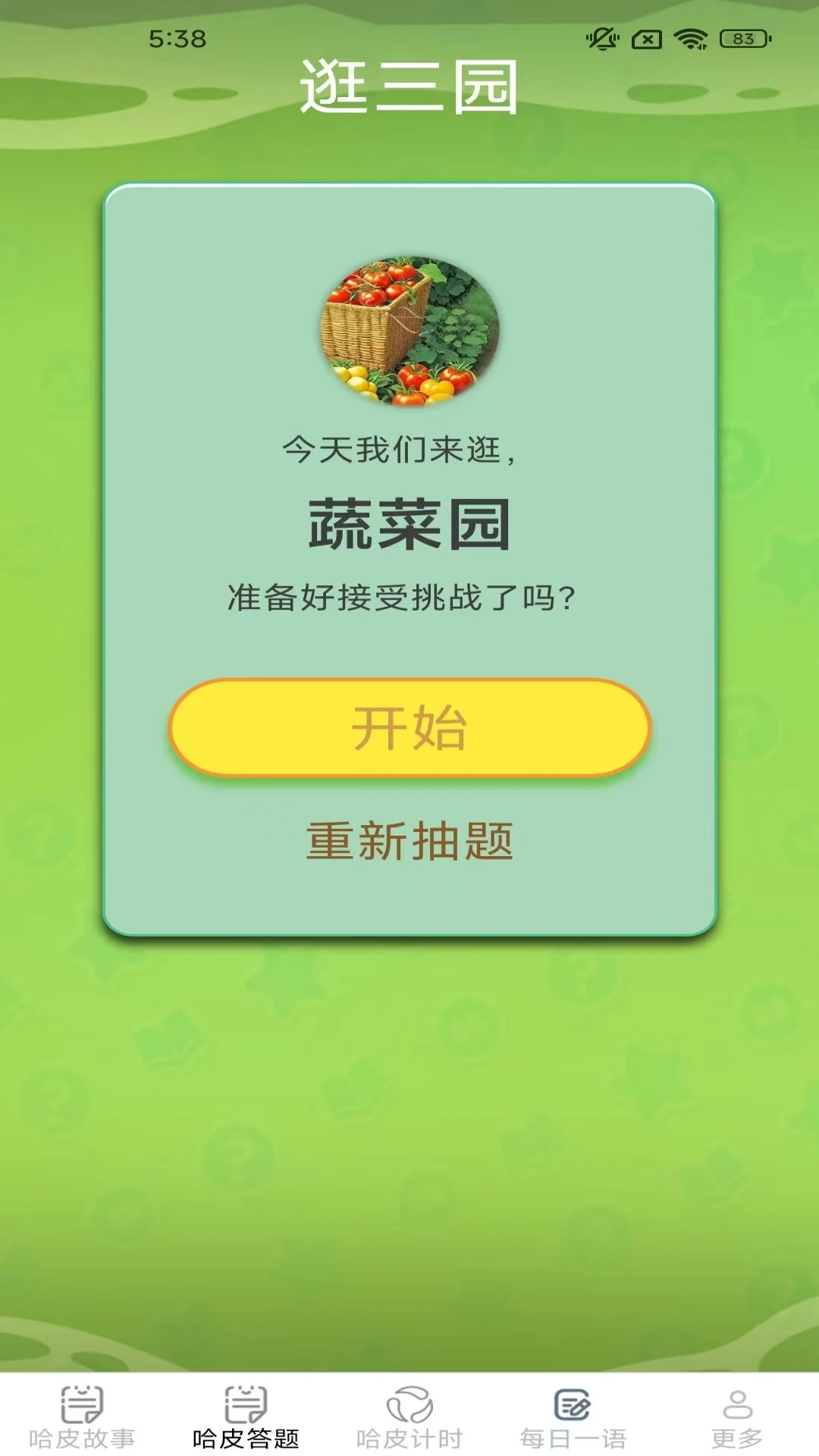
Task: Tap the 蔬菜园 topic text
Action: click(x=409, y=525)
